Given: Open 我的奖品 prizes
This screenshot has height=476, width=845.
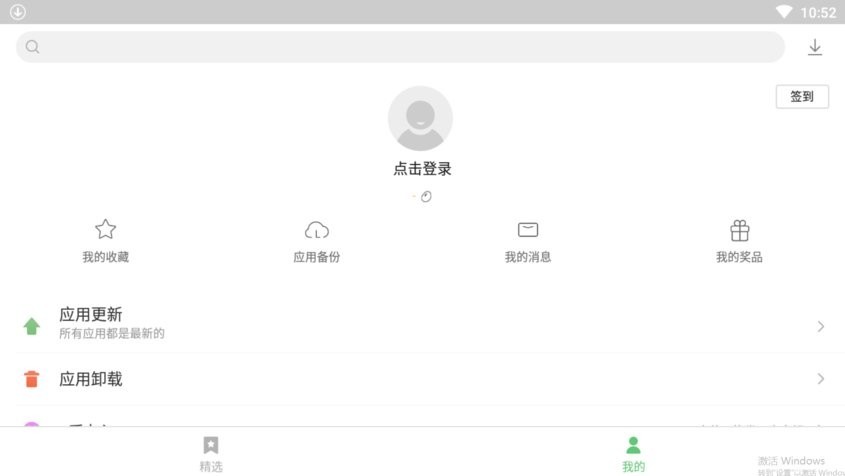Looking at the screenshot, I should (x=739, y=241).
